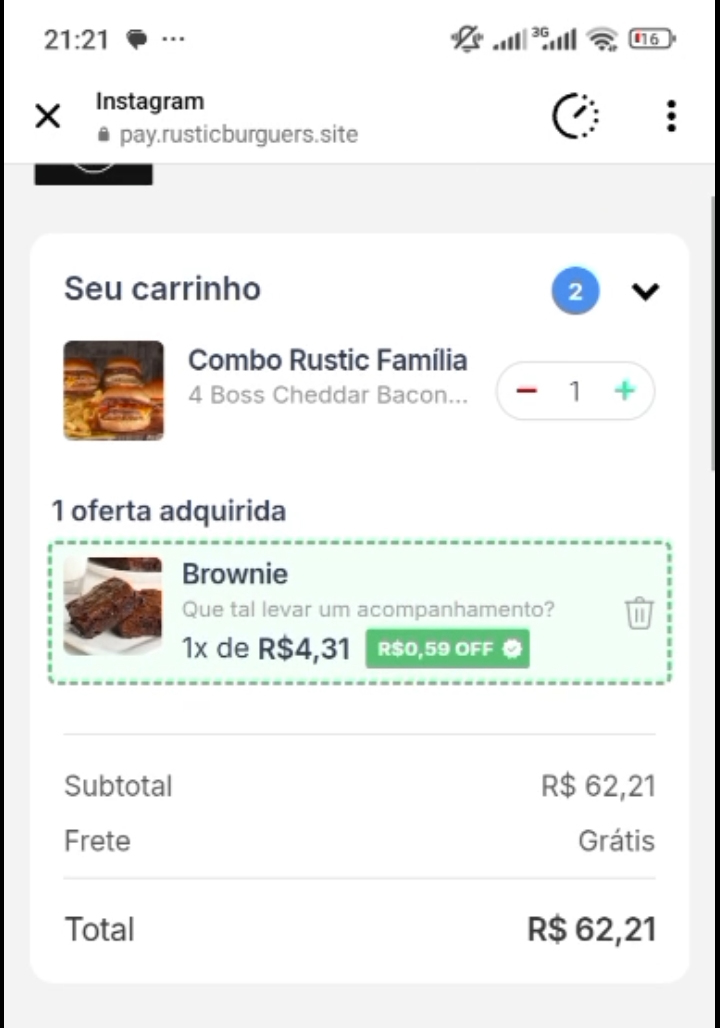The height and width of the screenshot is (1028, 720).
Task: Decrease Combo Rustic Família quantity
Action: (527, 391)
